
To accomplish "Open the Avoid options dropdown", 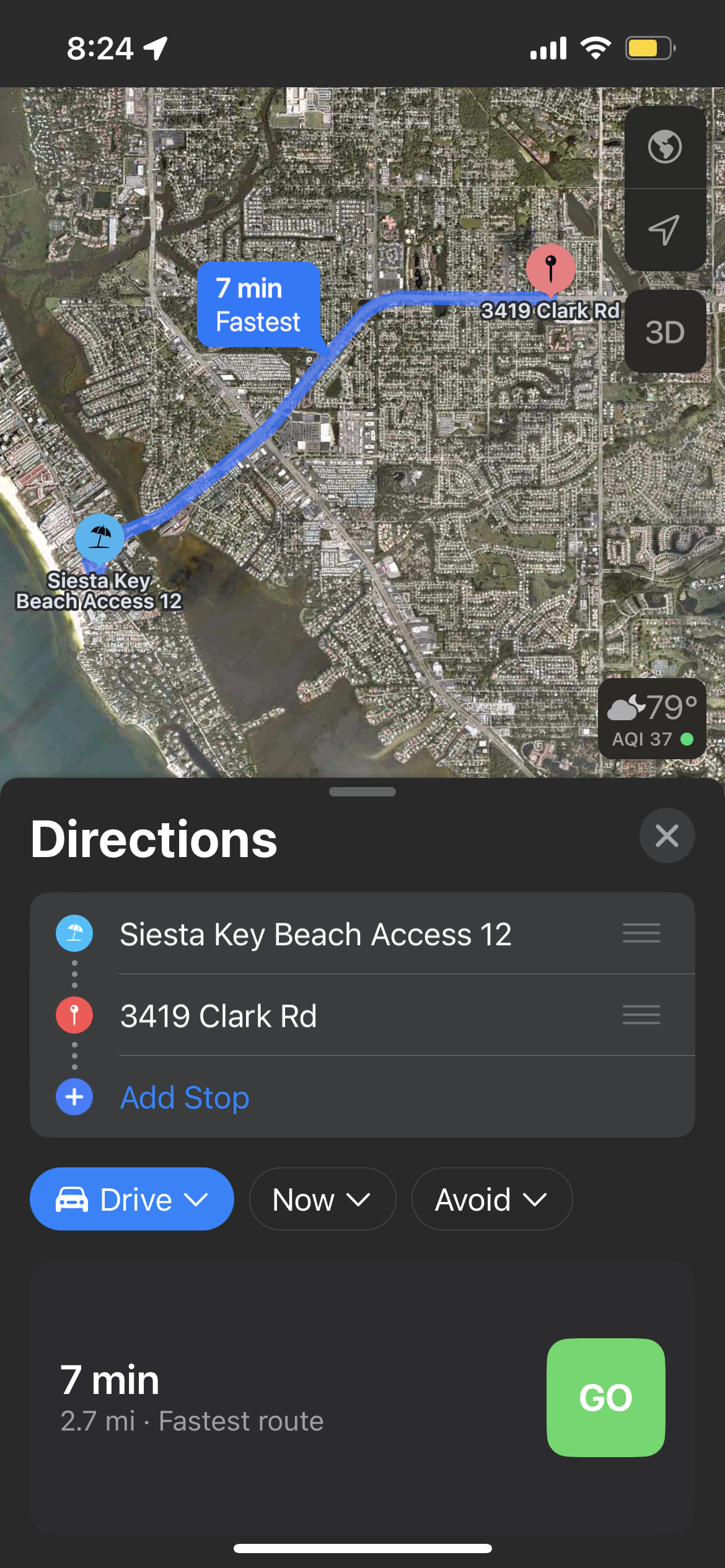I will coord(491,1200).
